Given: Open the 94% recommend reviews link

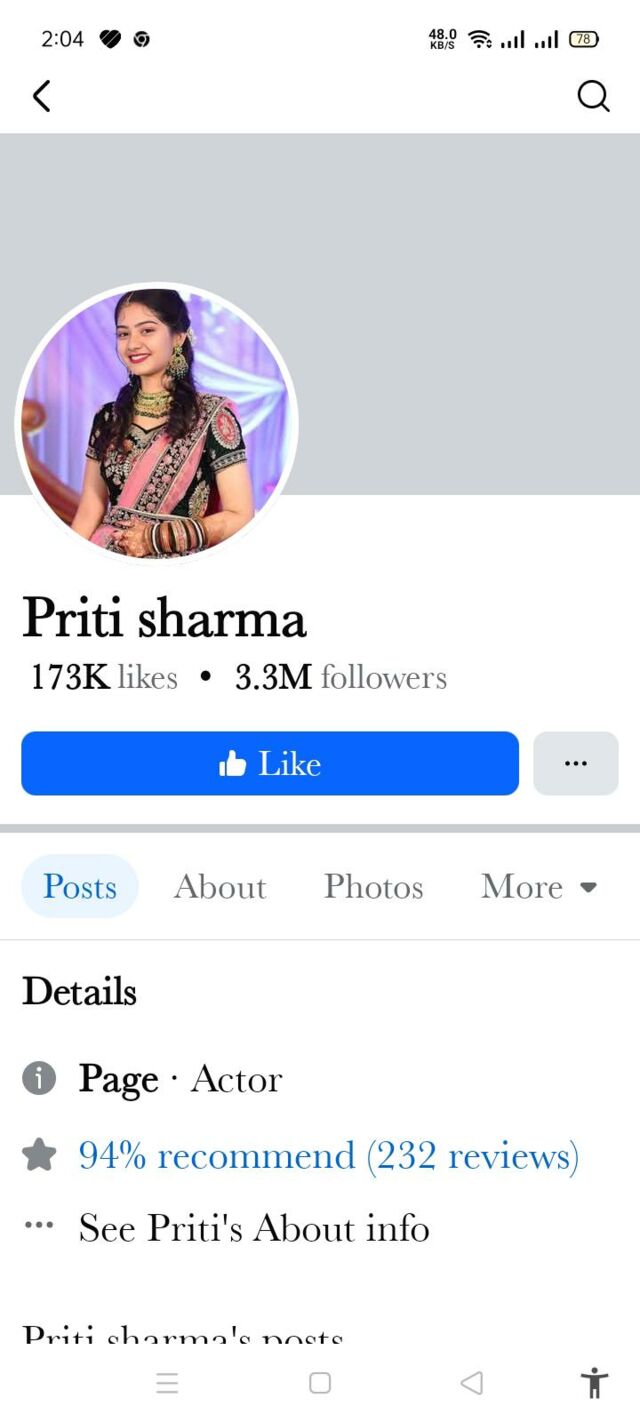Looking at the screenshot, I should pyautogui.click(x=328, y=1156).
